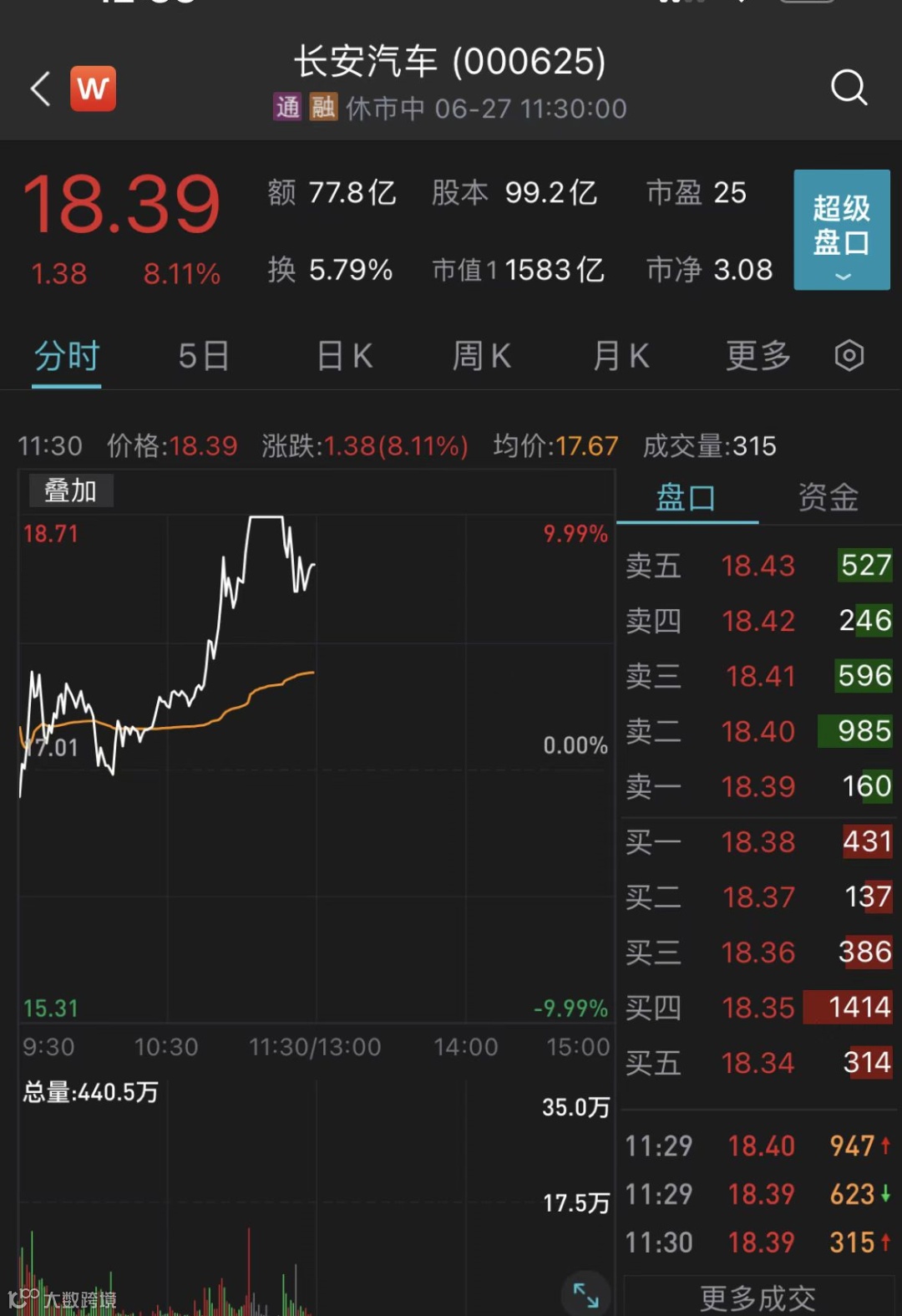Show the 日K candlestick chart
Image resolution: width=902 pixels, height=1316 pixels.
pyautogui.click(x=344, y=356)
